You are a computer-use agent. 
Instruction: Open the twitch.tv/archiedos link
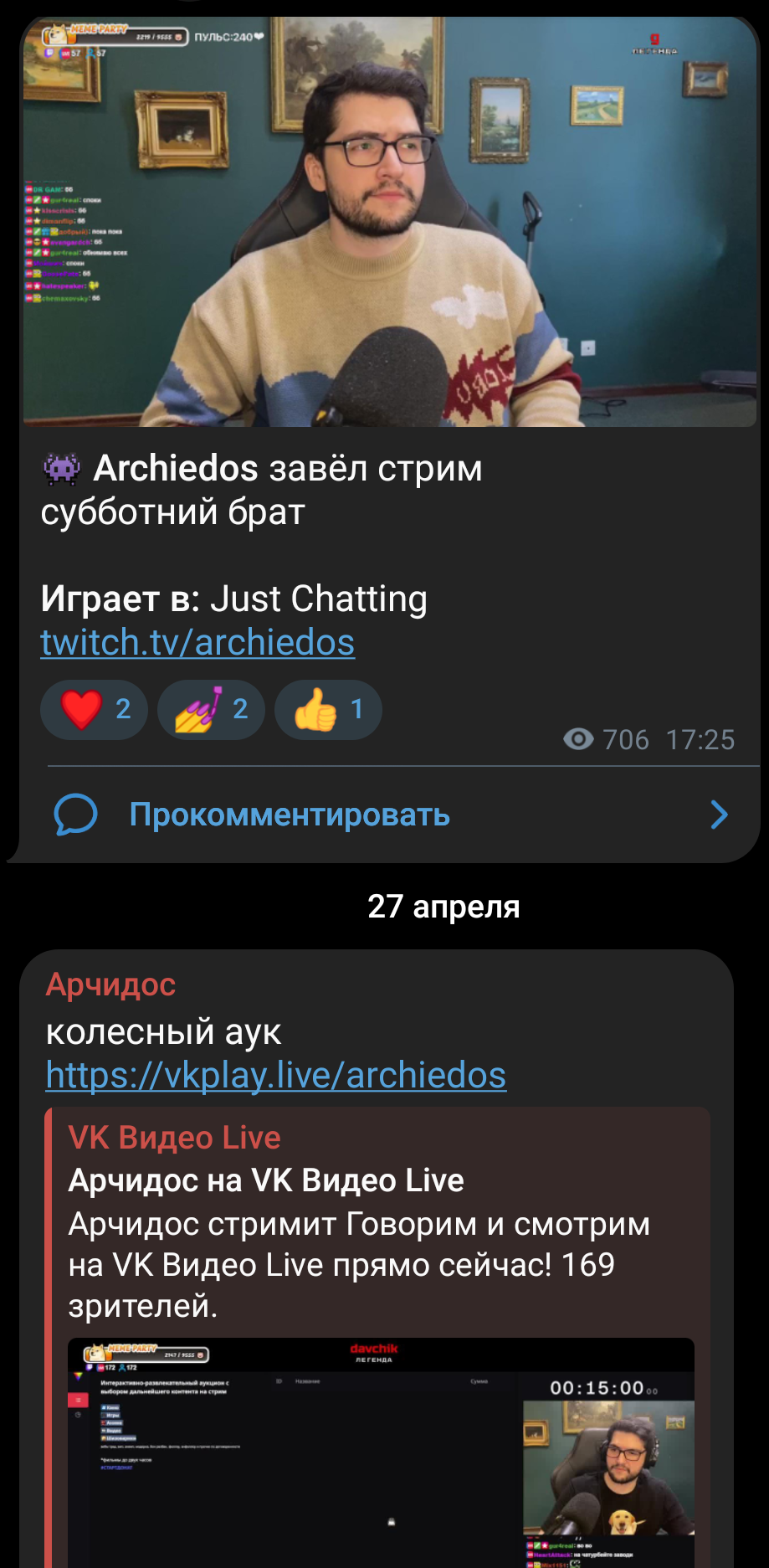[197, 642]
